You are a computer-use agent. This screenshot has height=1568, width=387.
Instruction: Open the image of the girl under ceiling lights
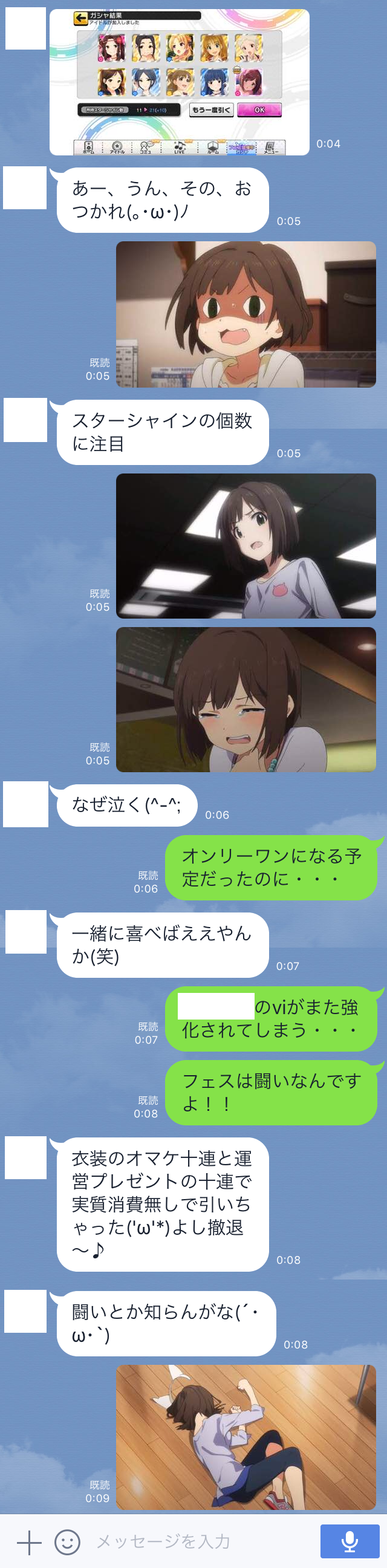click(x=246, y=545)
